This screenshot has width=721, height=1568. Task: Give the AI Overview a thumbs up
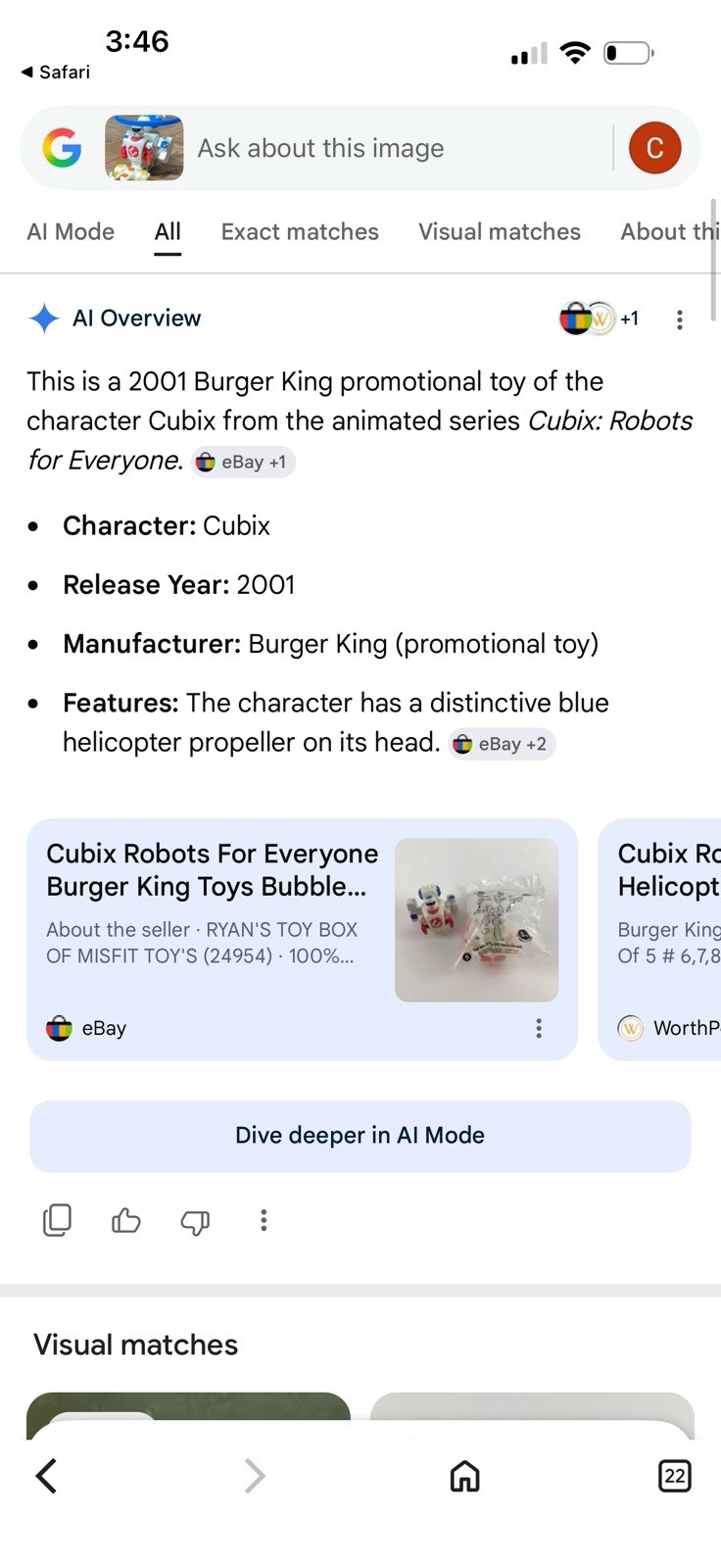126,1220
